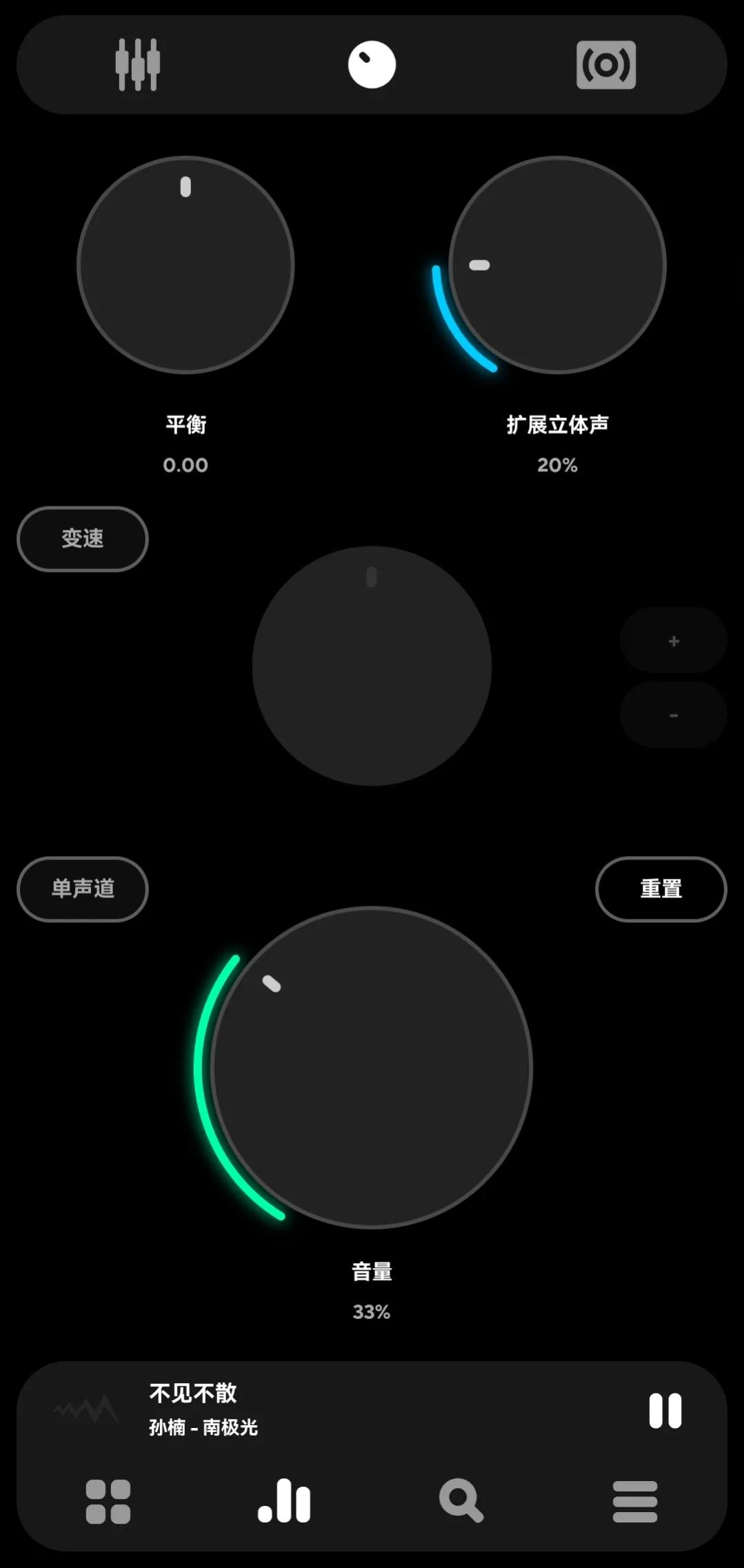Tap the artist name 孙楠 - 南极光
Image resolution: width=744 pixels, height=1568 pixels.
coord(203,1429)
